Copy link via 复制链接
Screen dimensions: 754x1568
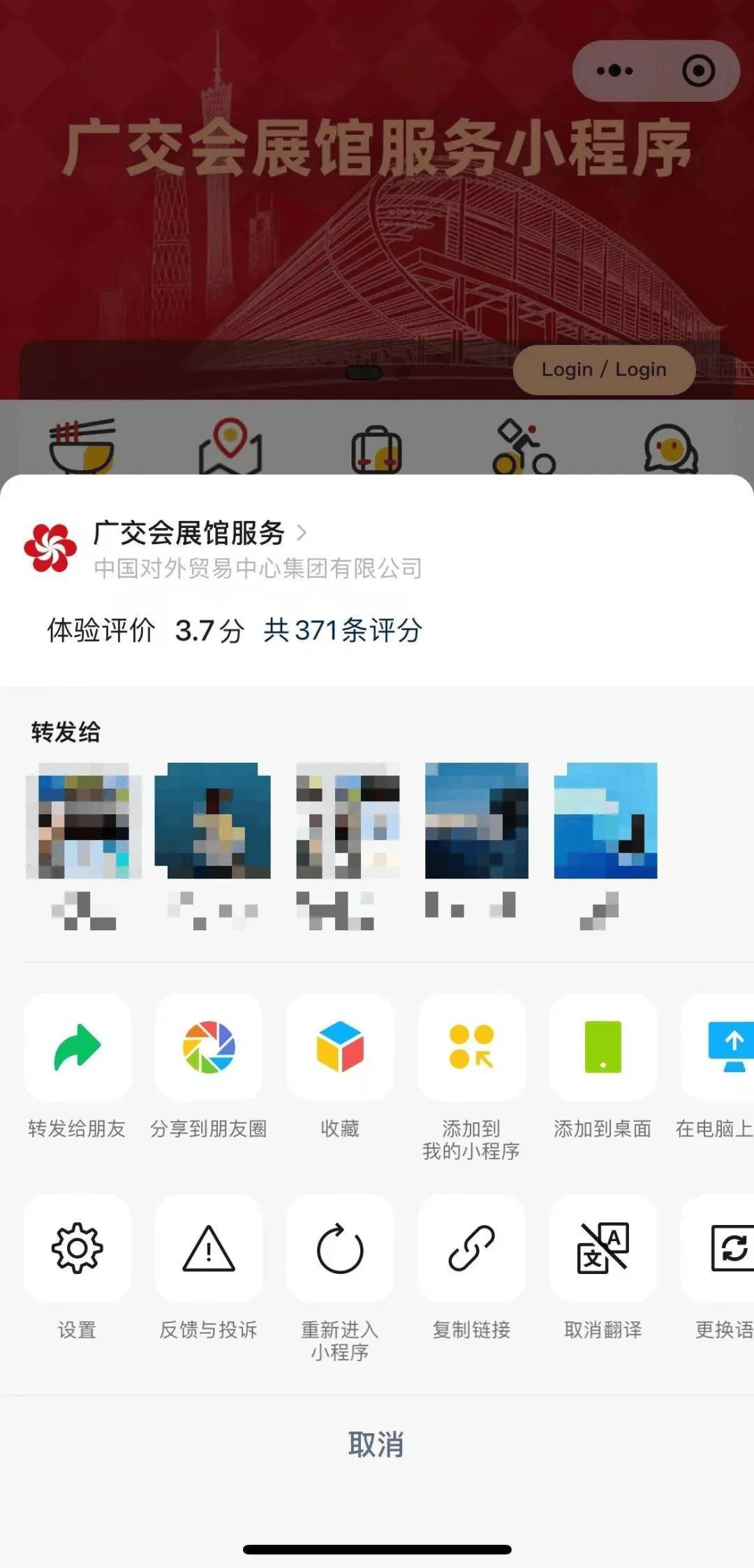coord(471,1249)
